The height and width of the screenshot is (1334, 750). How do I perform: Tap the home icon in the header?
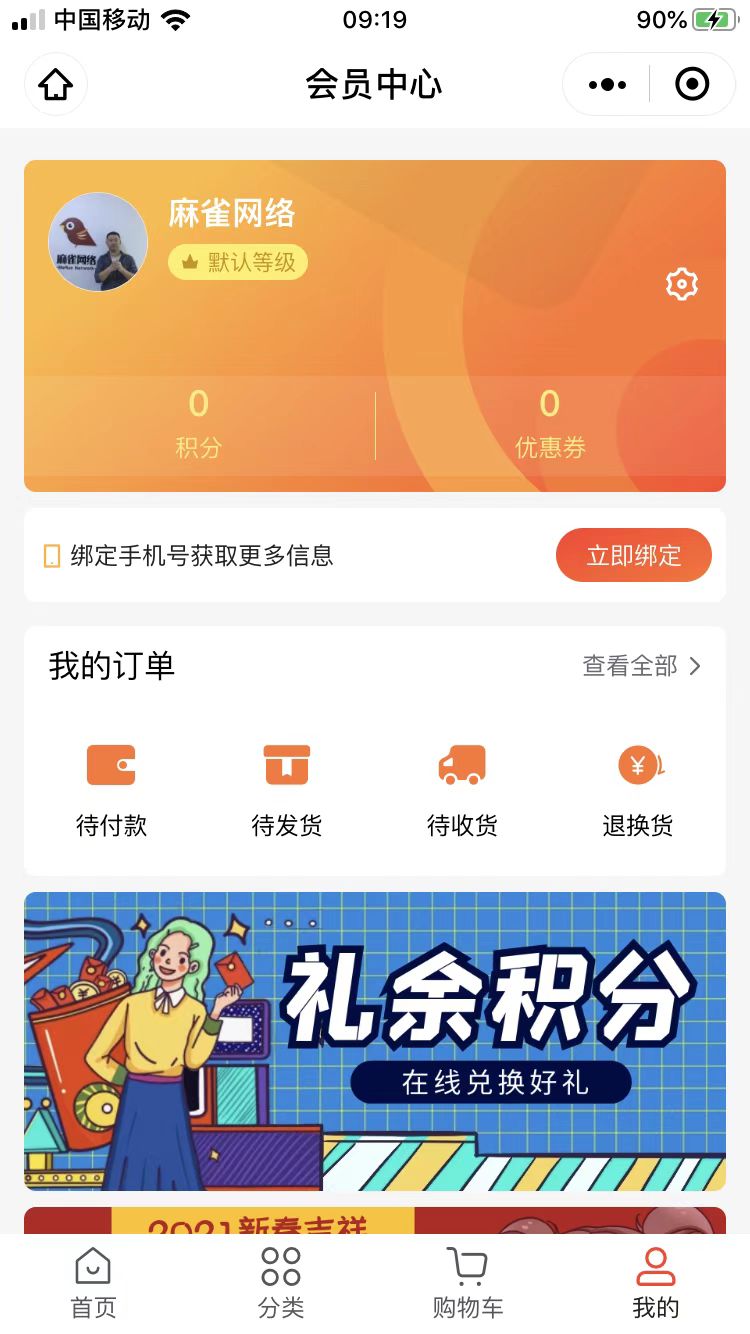[56, 84]
